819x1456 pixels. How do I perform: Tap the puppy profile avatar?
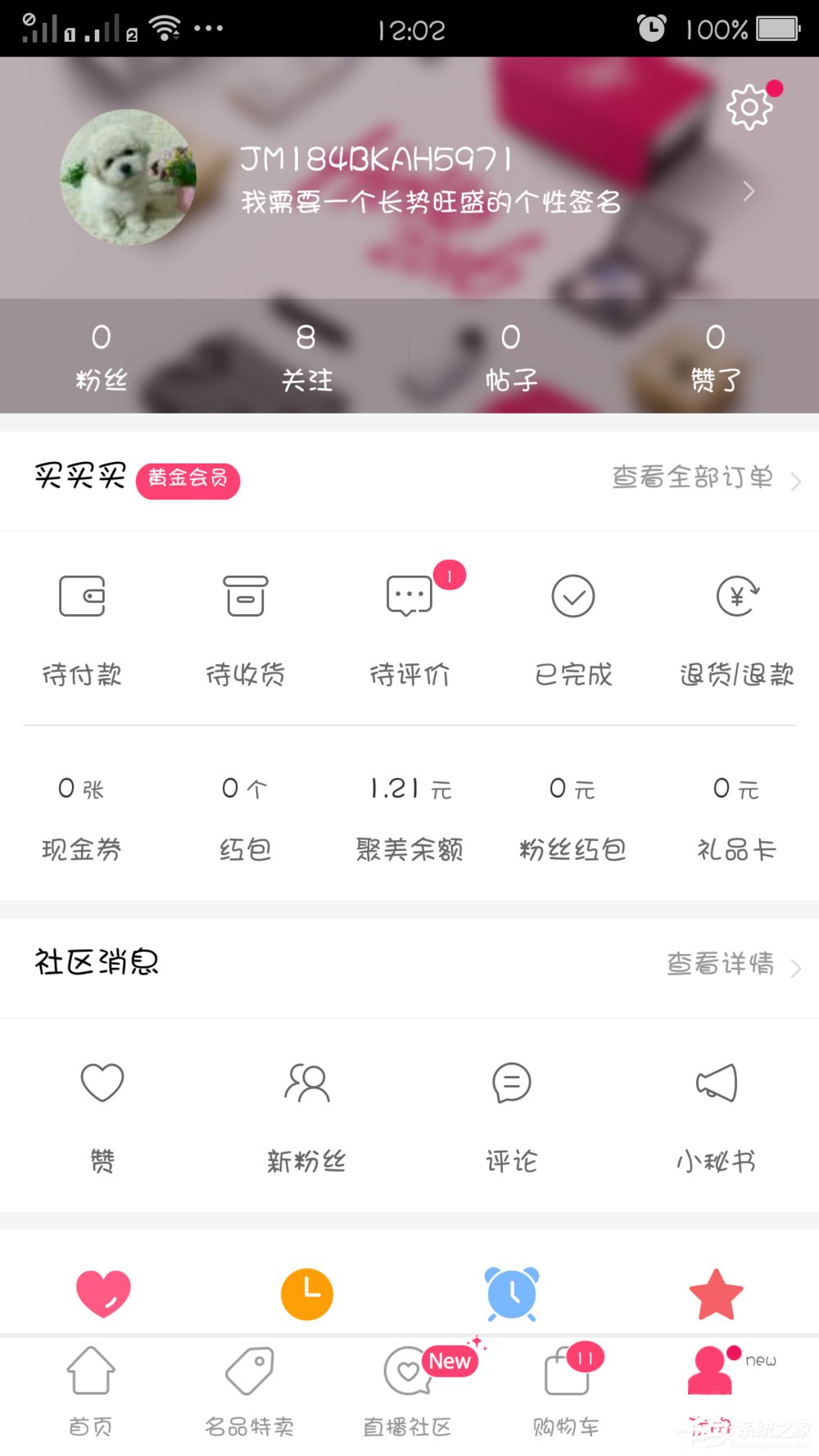click(x=129, y=178)
